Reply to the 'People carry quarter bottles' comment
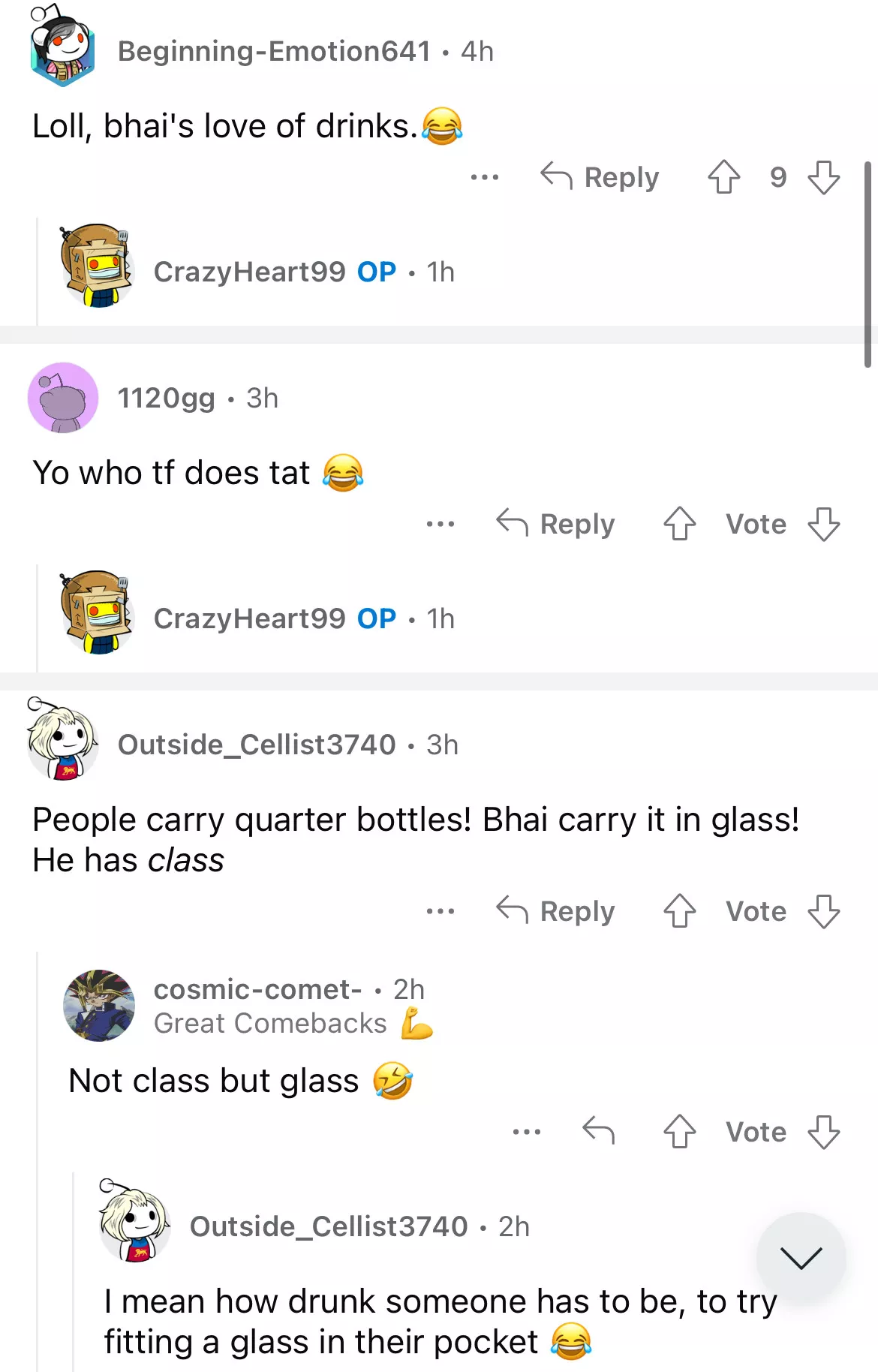878x1372 pixels. (x=555, y=911)
